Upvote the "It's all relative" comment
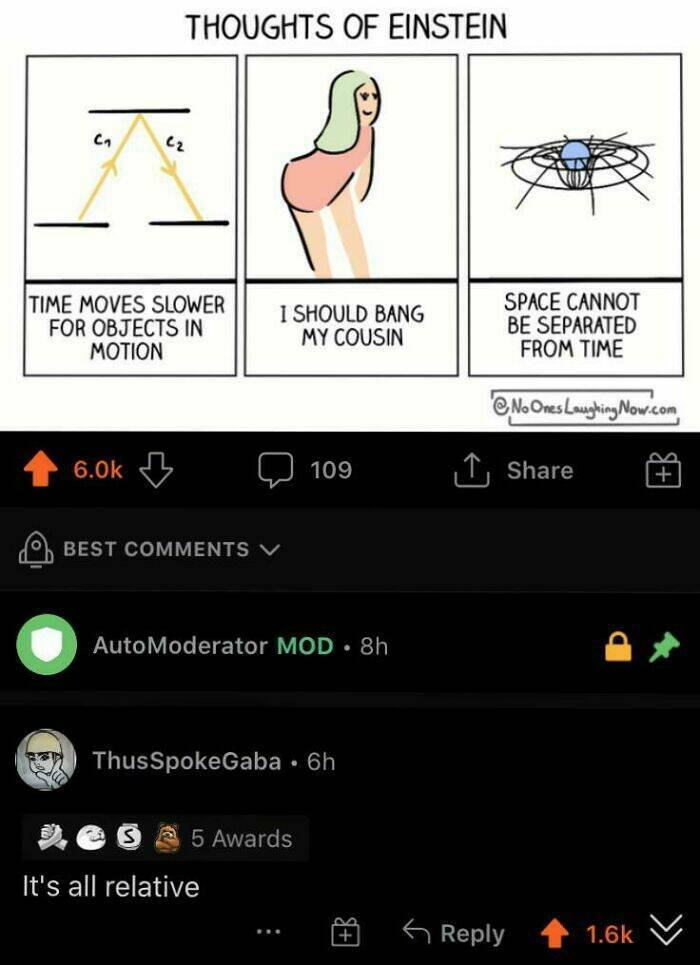 [555, 934]
